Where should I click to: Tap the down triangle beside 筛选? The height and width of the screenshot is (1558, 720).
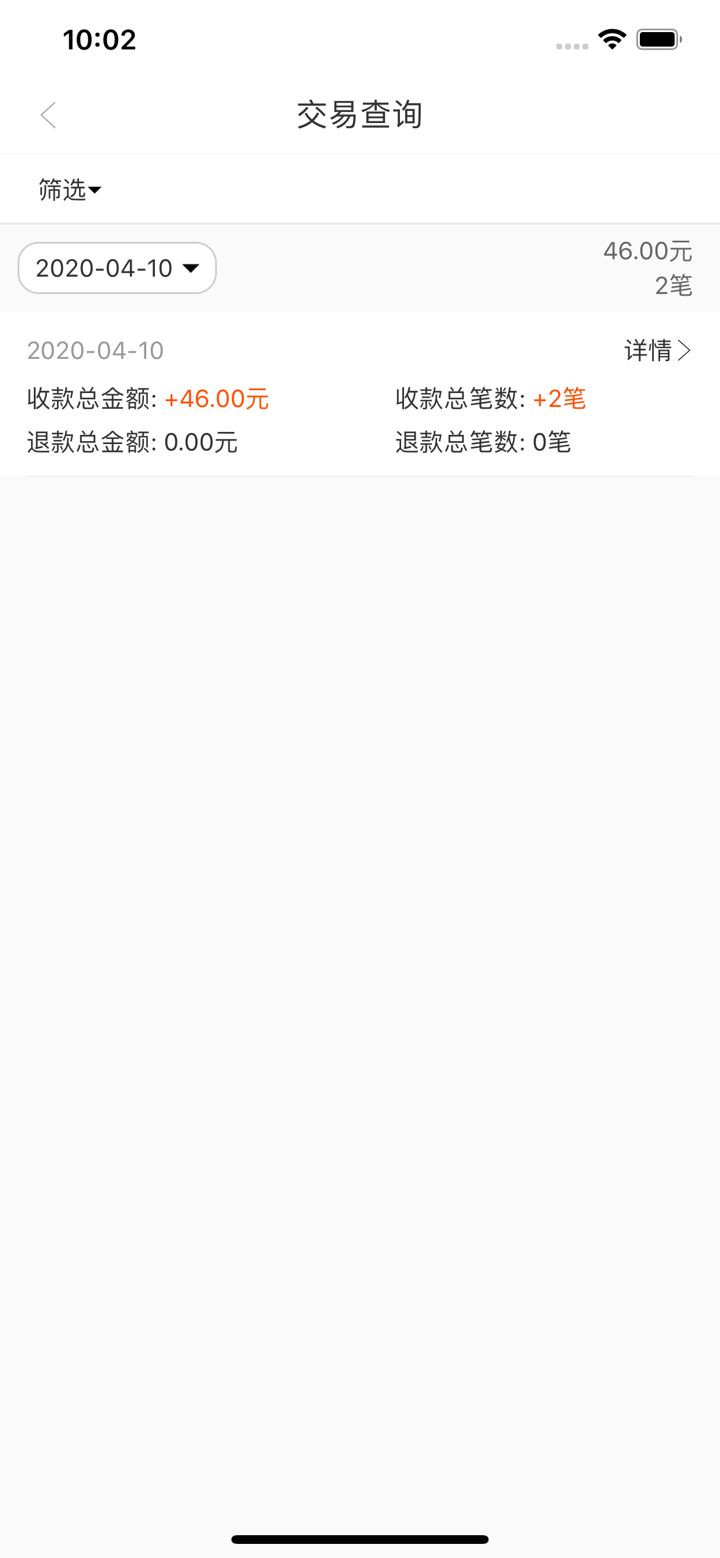(x=96, y=190)
